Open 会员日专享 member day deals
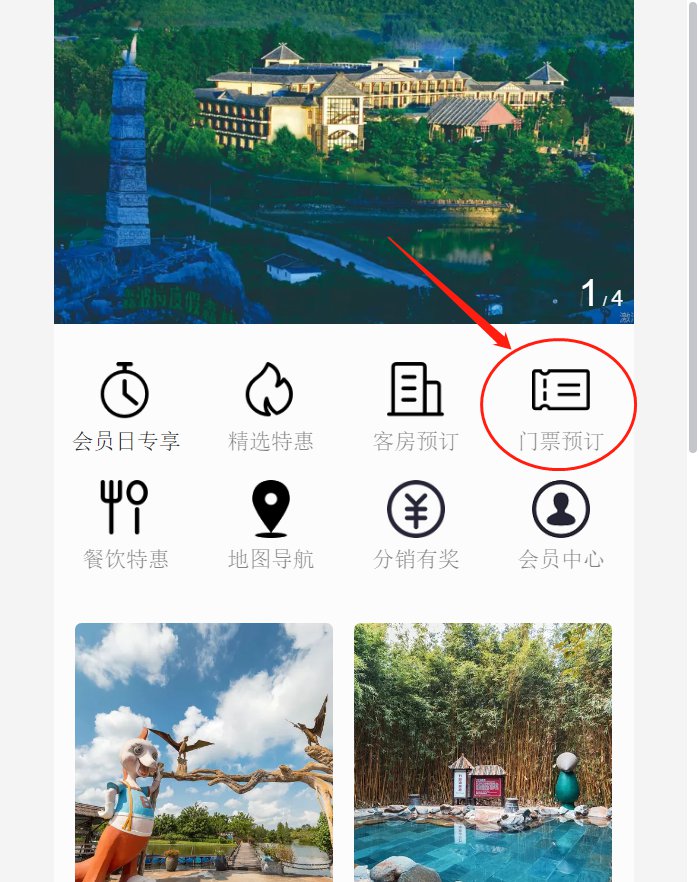This screenshot has height=882, width=699. click(x=126, y=405)
